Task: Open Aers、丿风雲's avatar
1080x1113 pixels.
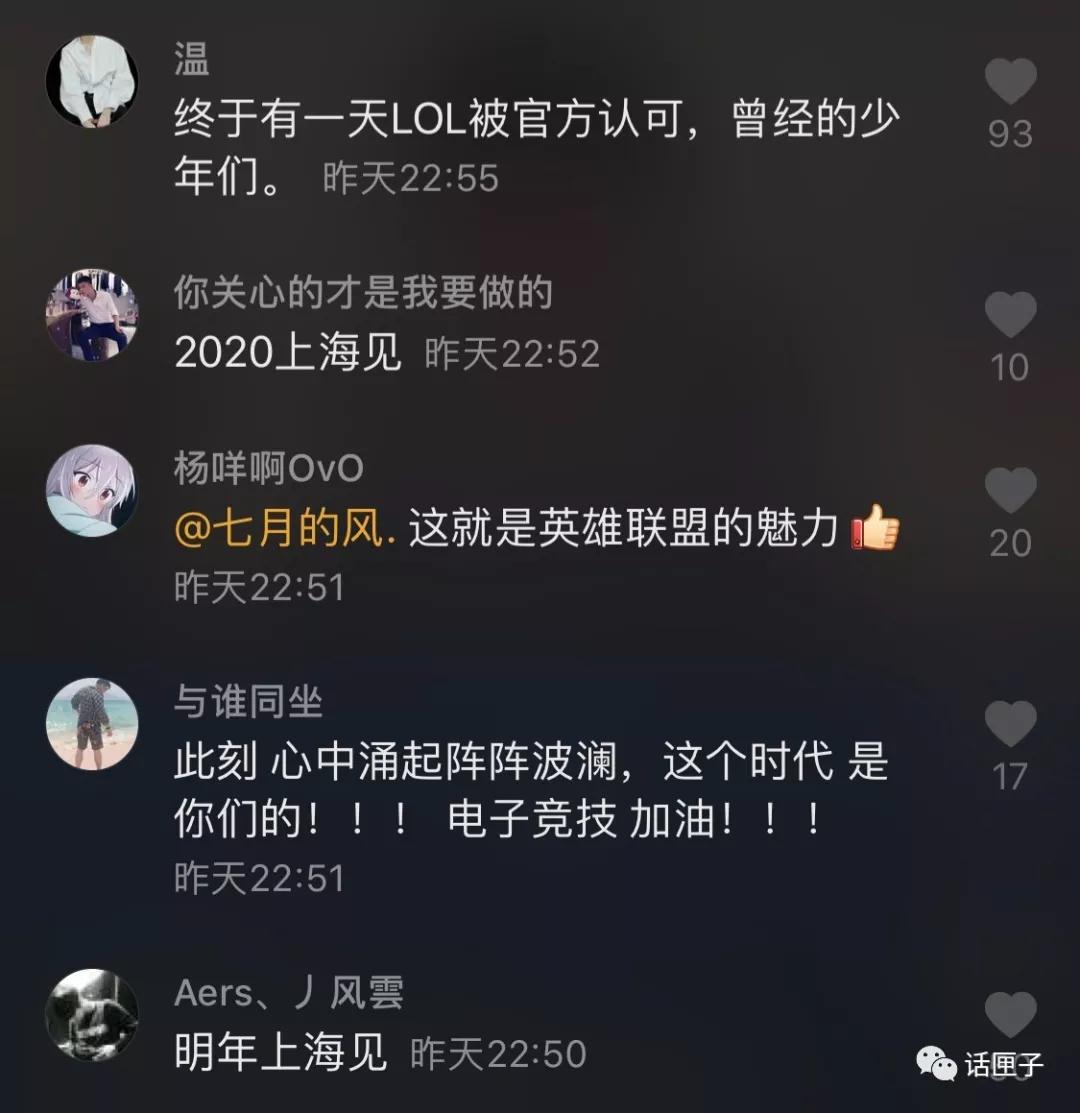Action: (92, 1014)
